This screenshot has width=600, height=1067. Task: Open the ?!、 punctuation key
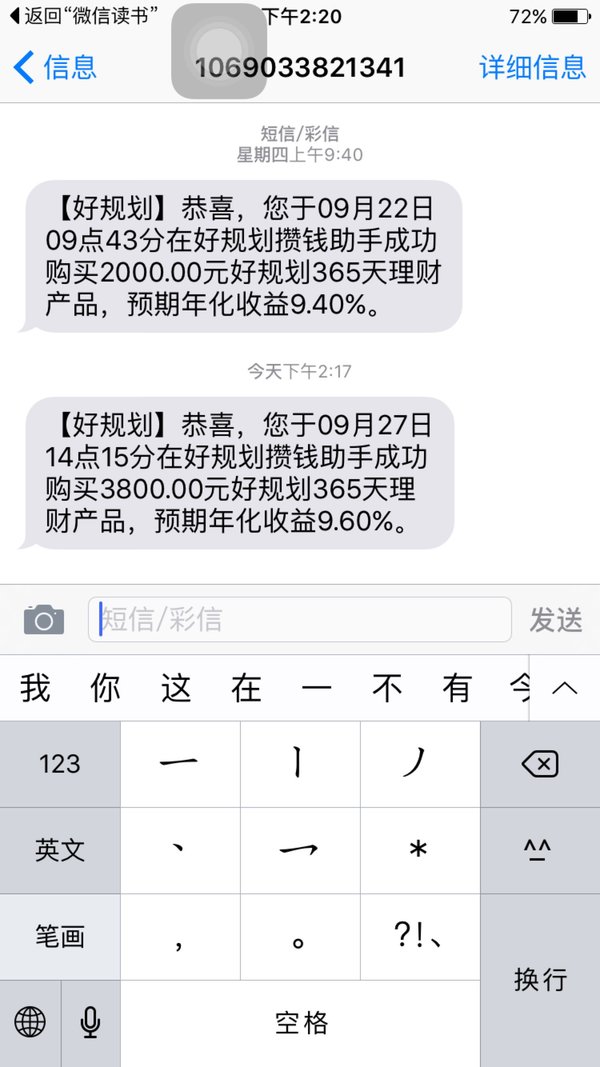pos(420,936)
